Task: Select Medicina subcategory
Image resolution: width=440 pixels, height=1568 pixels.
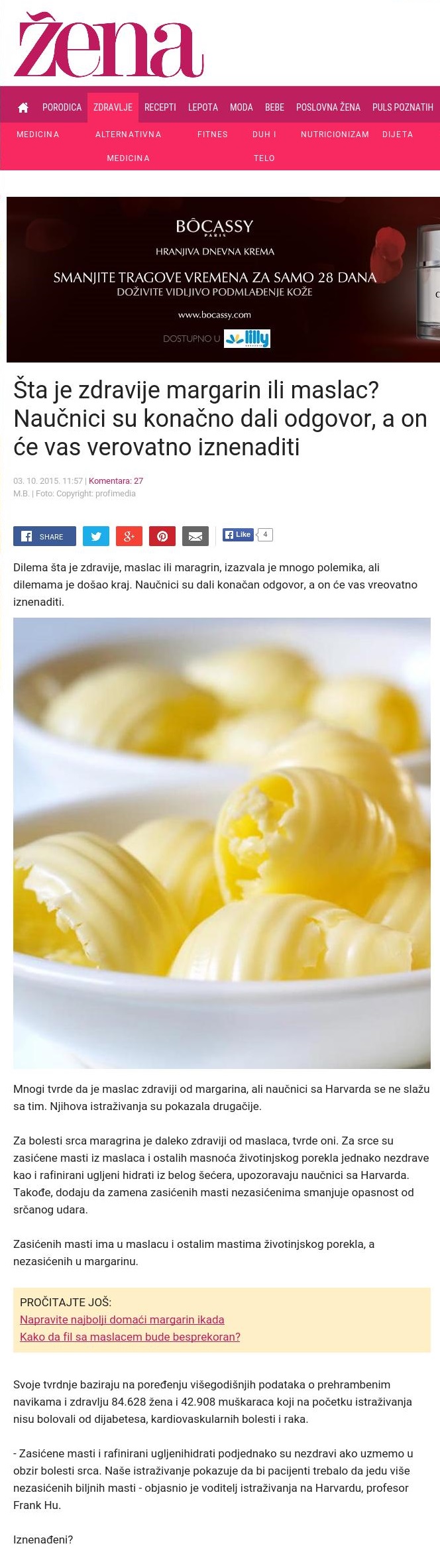Action: tap(38, 135)
